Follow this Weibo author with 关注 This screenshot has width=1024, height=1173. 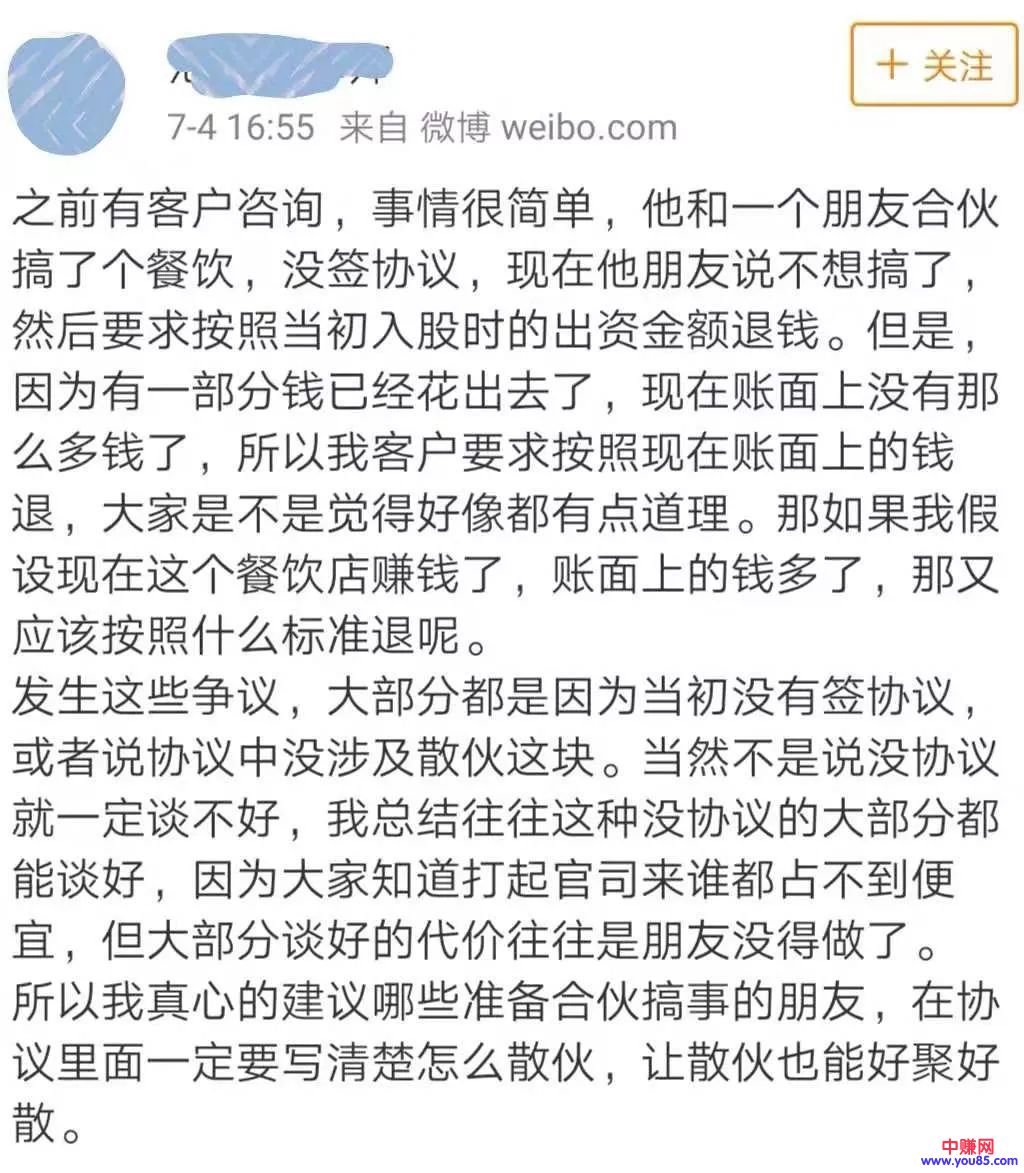click(935, 65)
